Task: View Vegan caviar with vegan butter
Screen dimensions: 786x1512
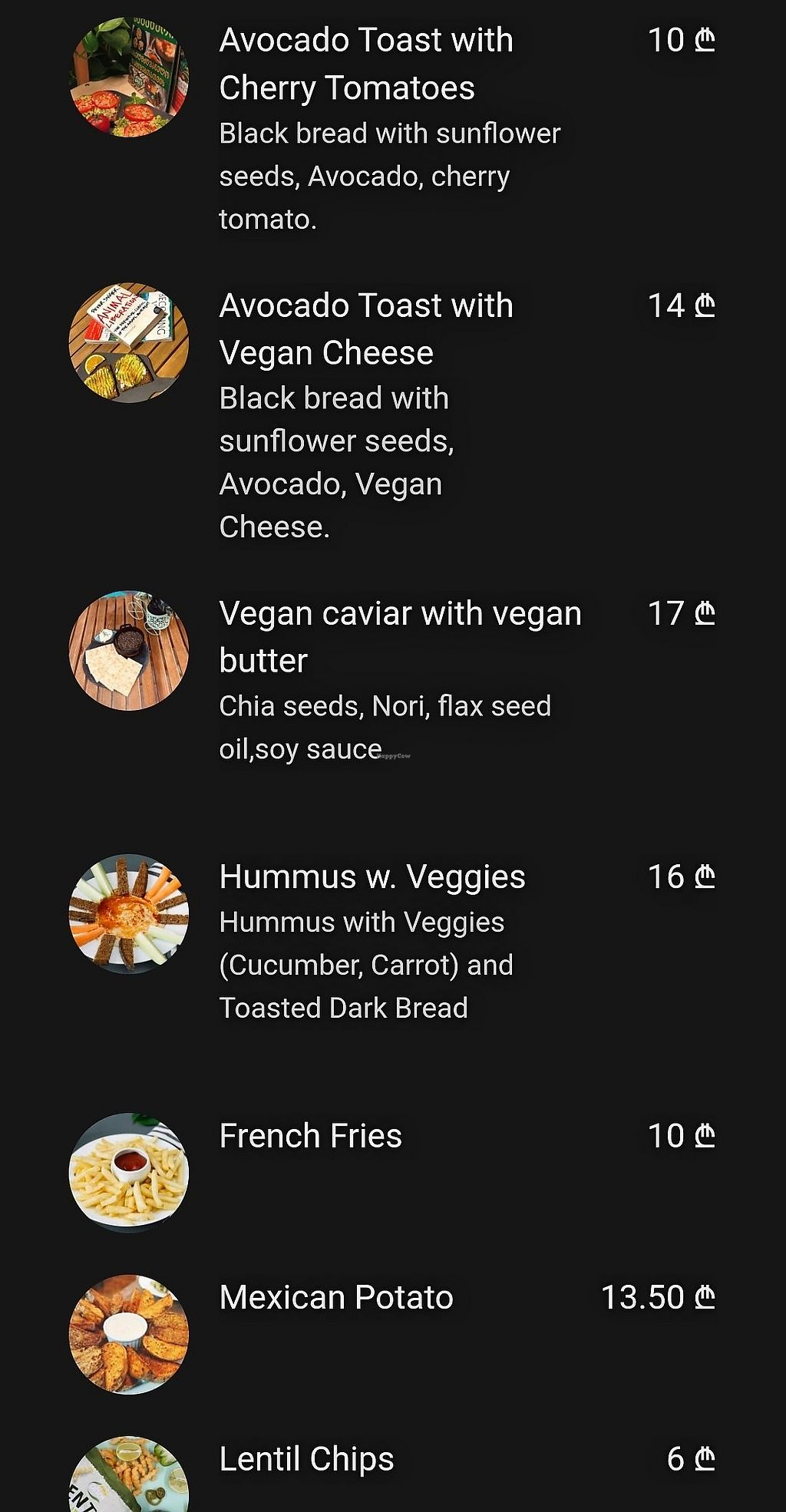Action: pyautogui.click(x=400, y=636)
